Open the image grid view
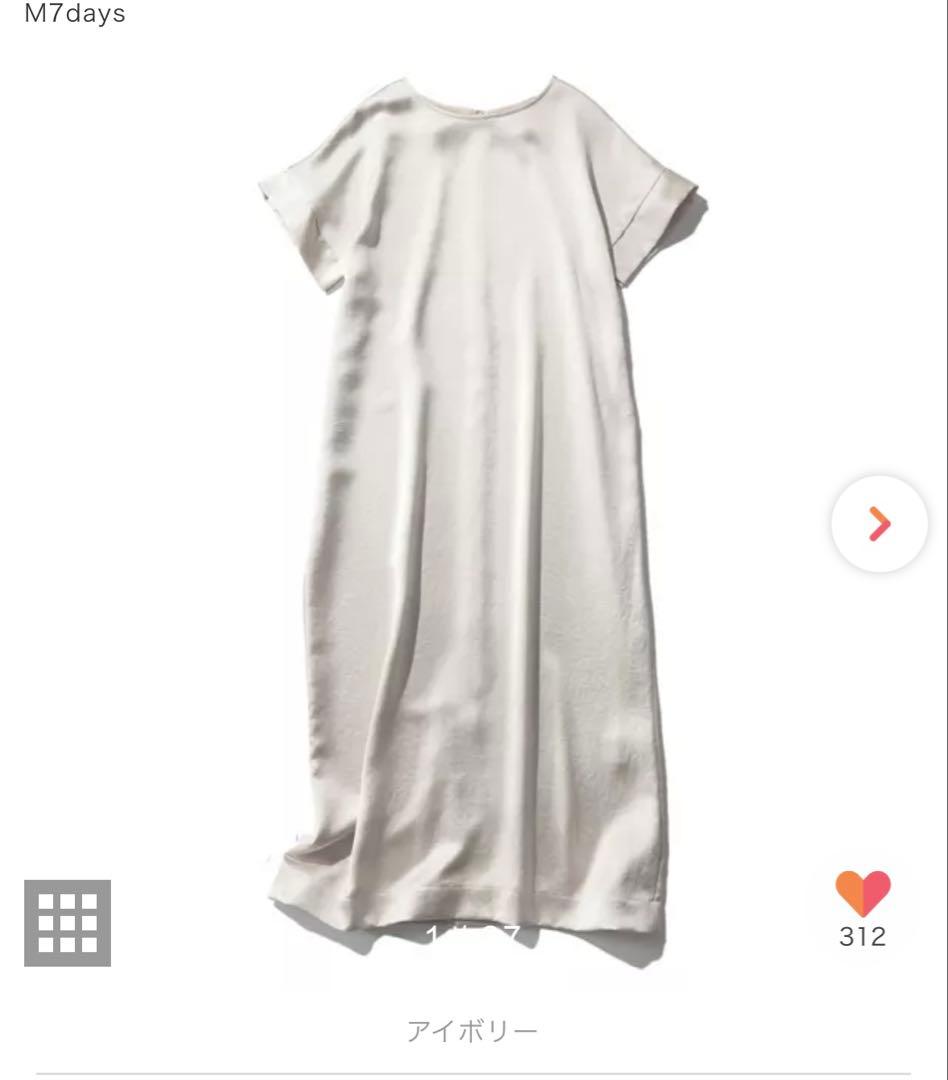The image size is (948, 1080). click(67, 923)
